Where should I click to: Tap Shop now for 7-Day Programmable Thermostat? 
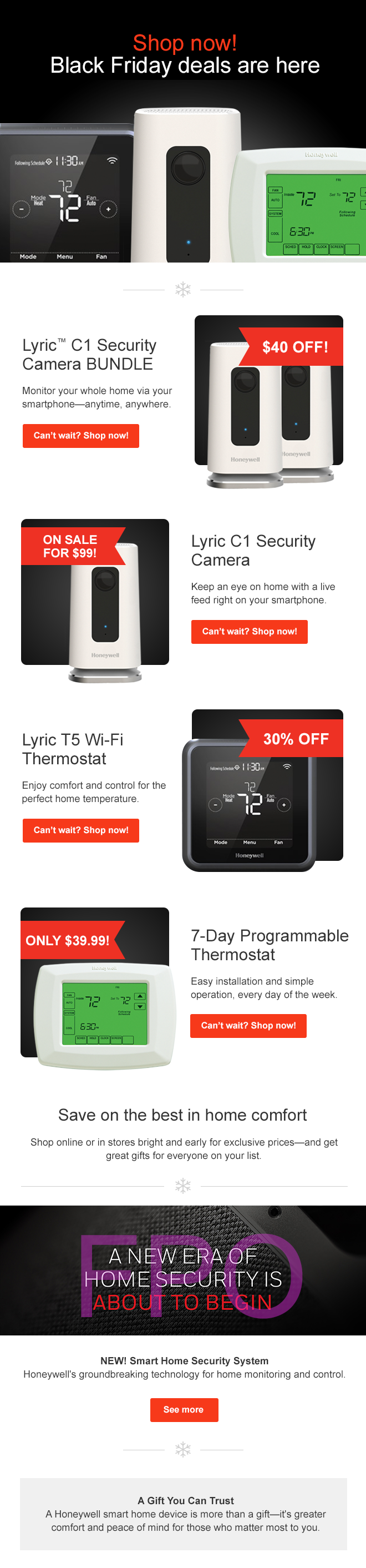(x=248, y=1026)
